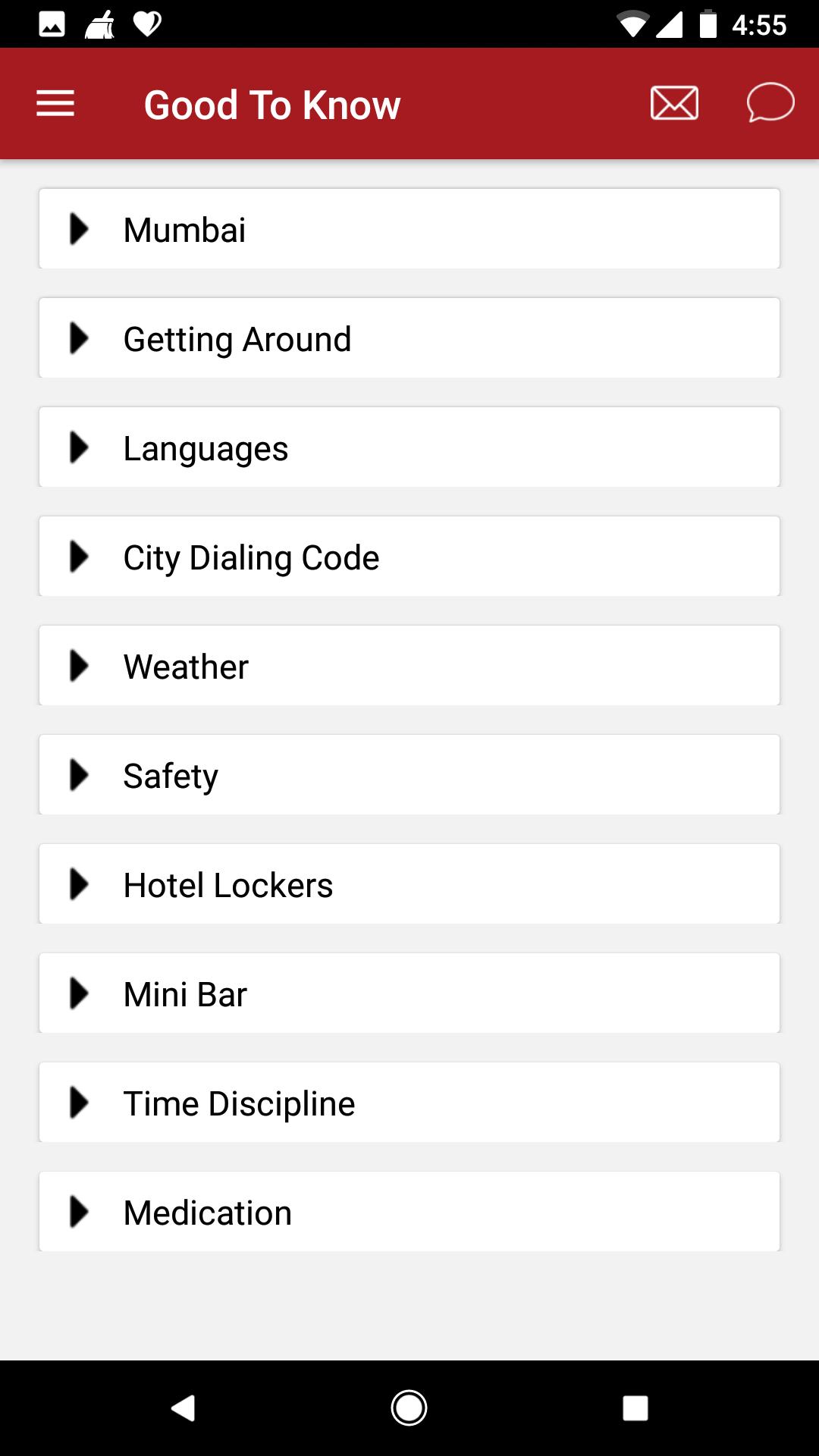Open the Safety information
This screenshot has width=819, height=1456.
tap(409, 775)
